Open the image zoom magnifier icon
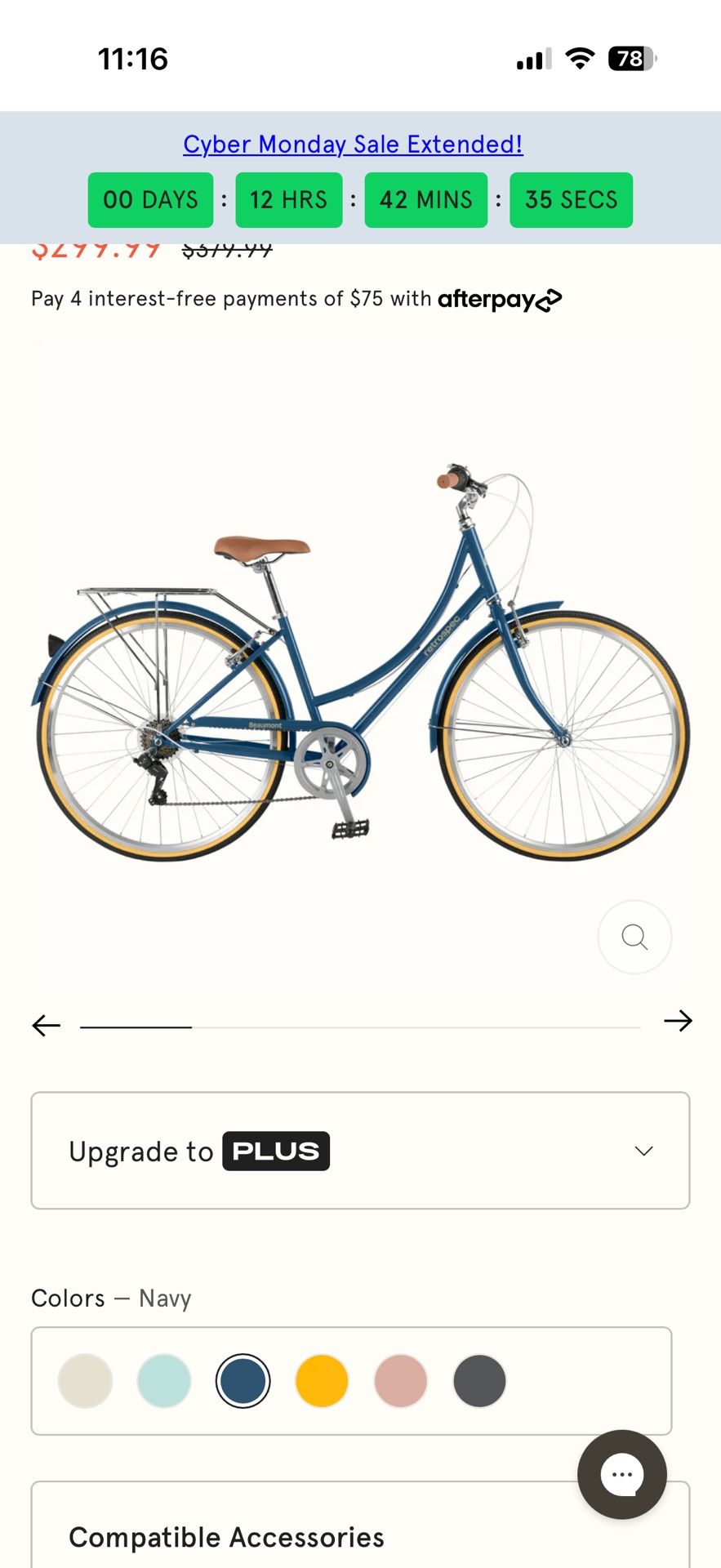The height and width of the screenshot is (1568, 721). pyautogui.click(x=634, y=938)
